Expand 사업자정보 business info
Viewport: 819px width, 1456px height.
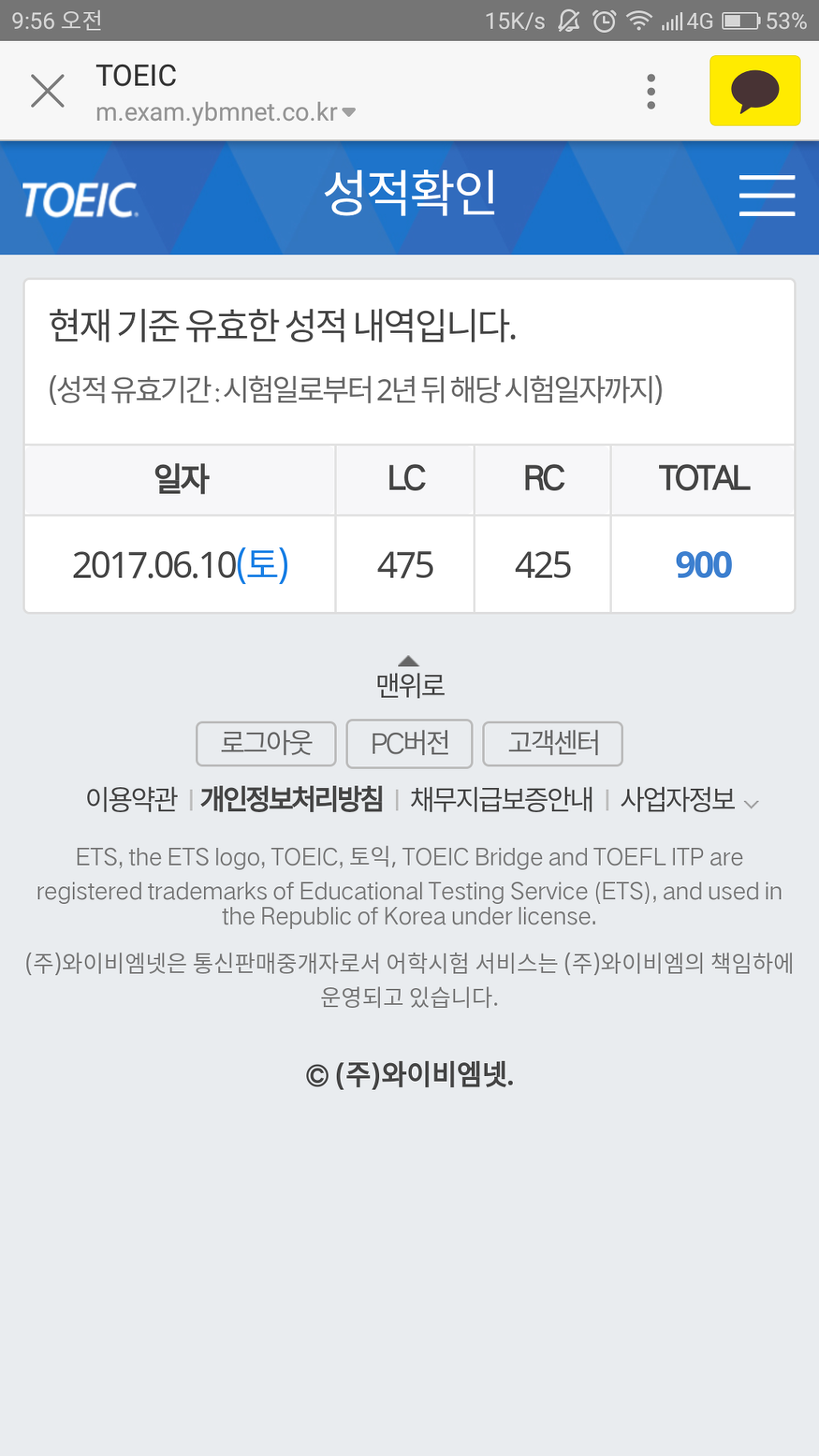688,799
